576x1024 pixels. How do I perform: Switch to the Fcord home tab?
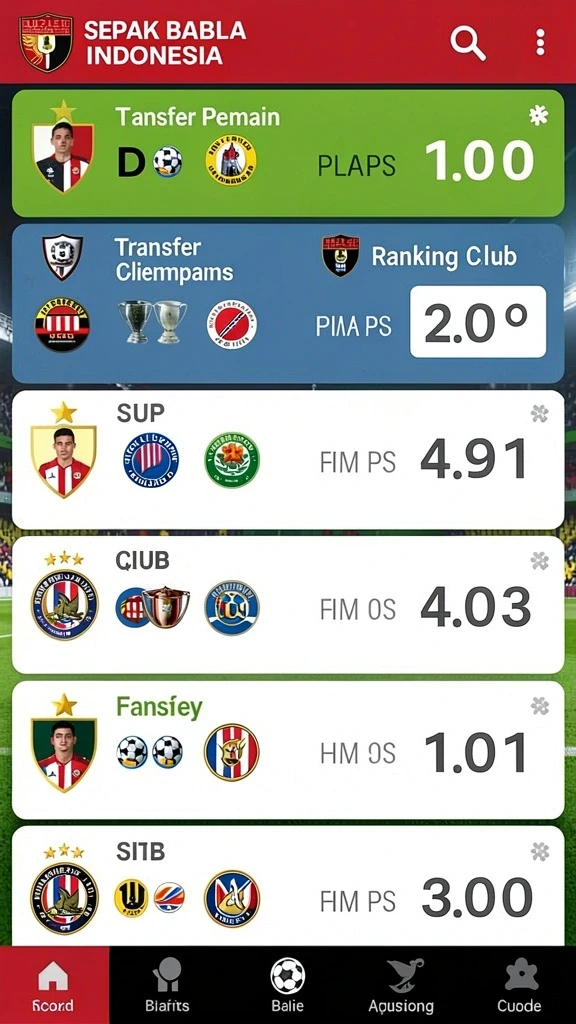pyautogui.click(x=54, y=985)
